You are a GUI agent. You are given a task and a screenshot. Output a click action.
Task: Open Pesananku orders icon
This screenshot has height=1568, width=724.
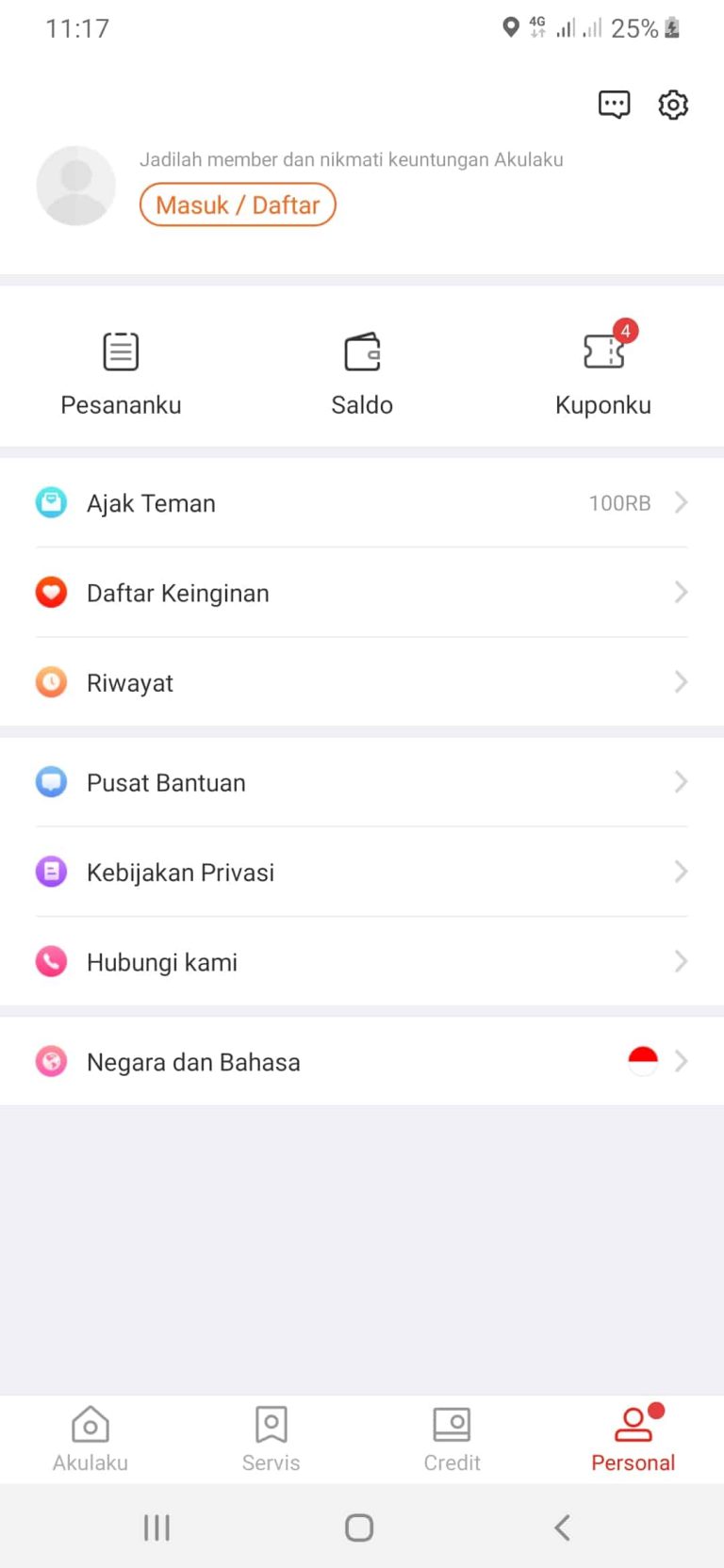pyautogui.click(x=121, y=351)
